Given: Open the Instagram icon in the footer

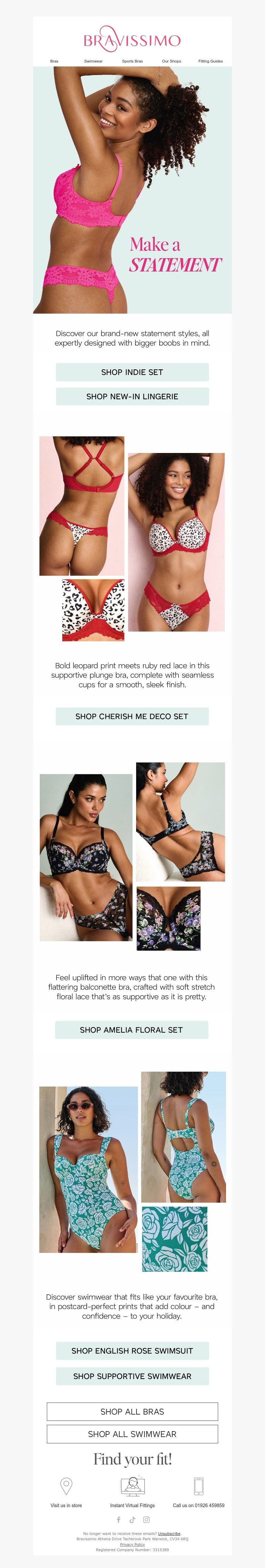Looking at the screenshot, I should click(146, 1519).
